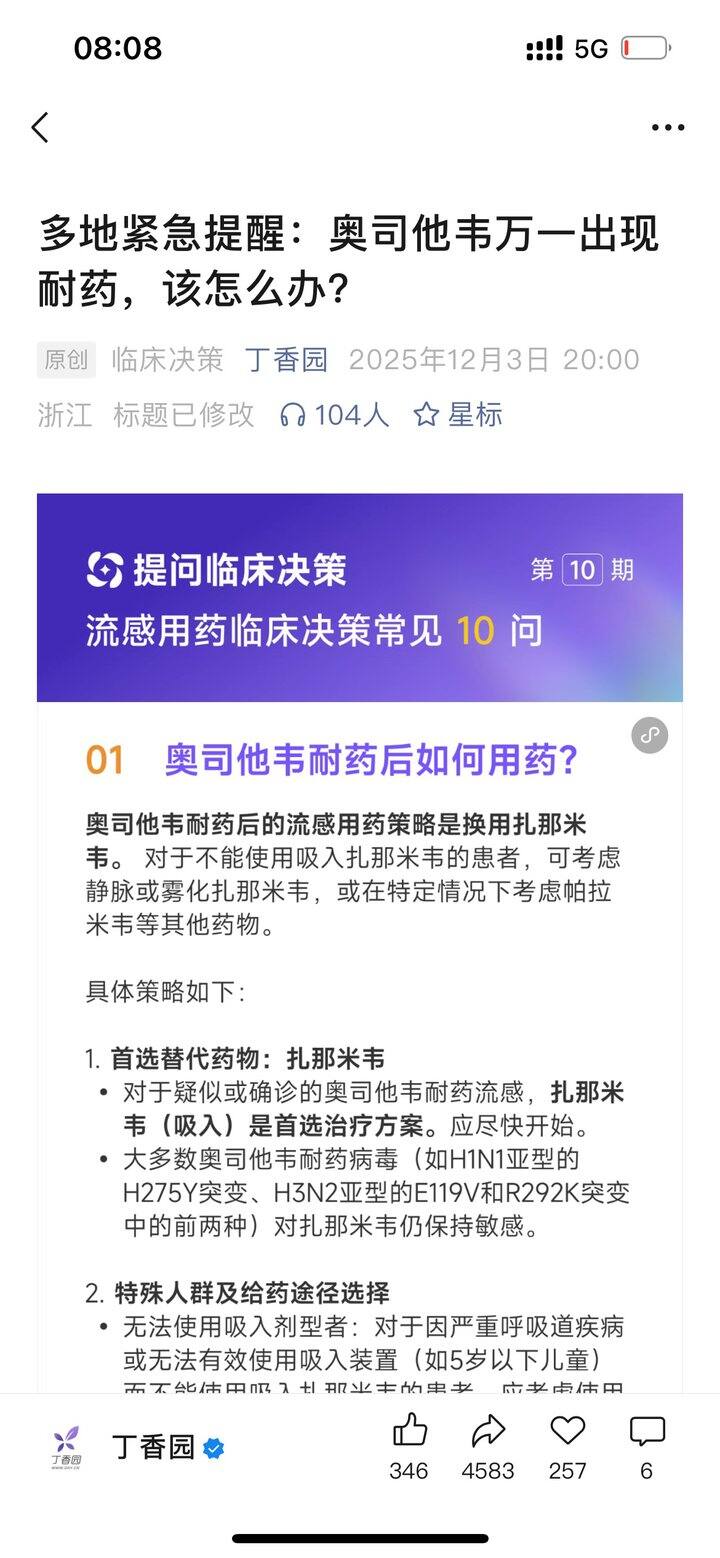
Task: Tap the link icon beside section 01
Action: [649, 735]
